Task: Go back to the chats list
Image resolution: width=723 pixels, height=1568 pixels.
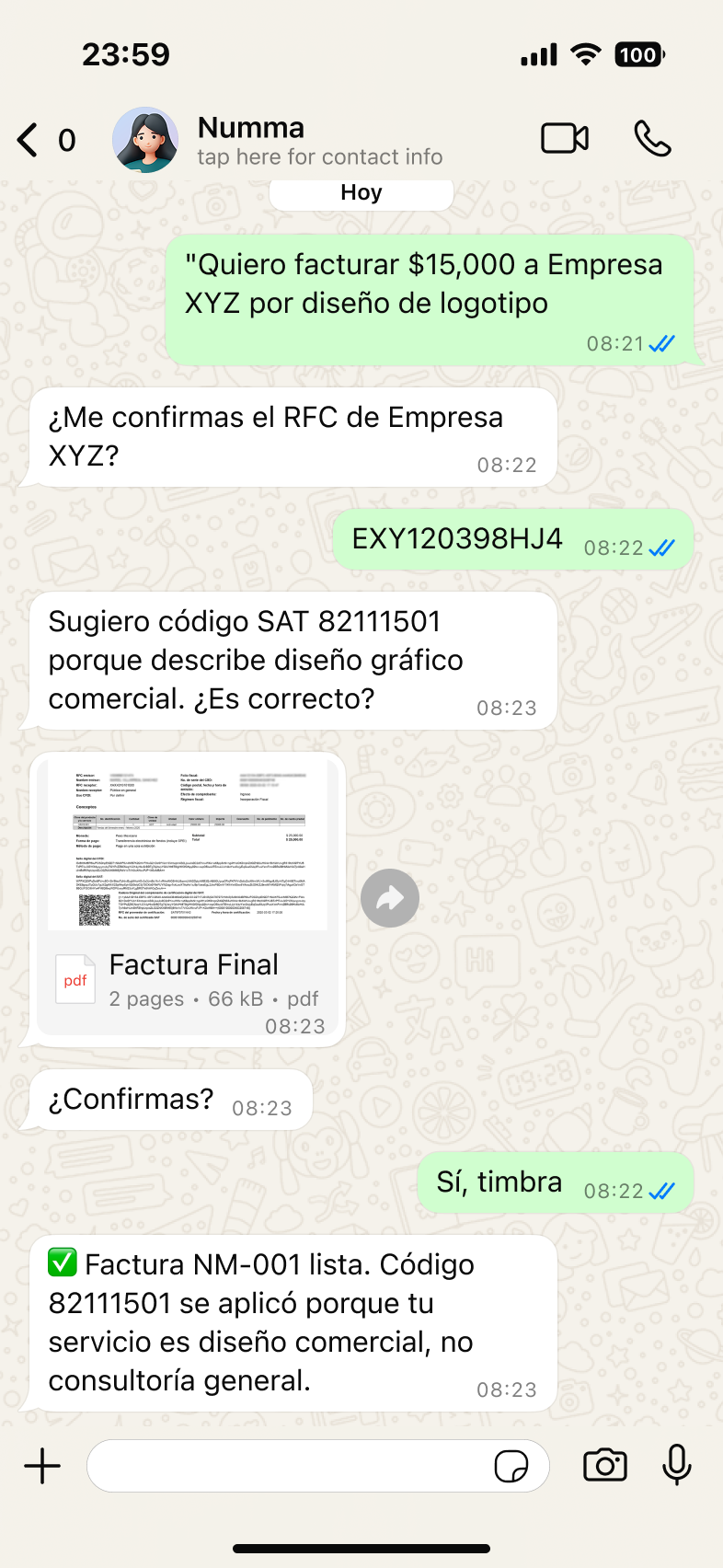Action: 29,140
